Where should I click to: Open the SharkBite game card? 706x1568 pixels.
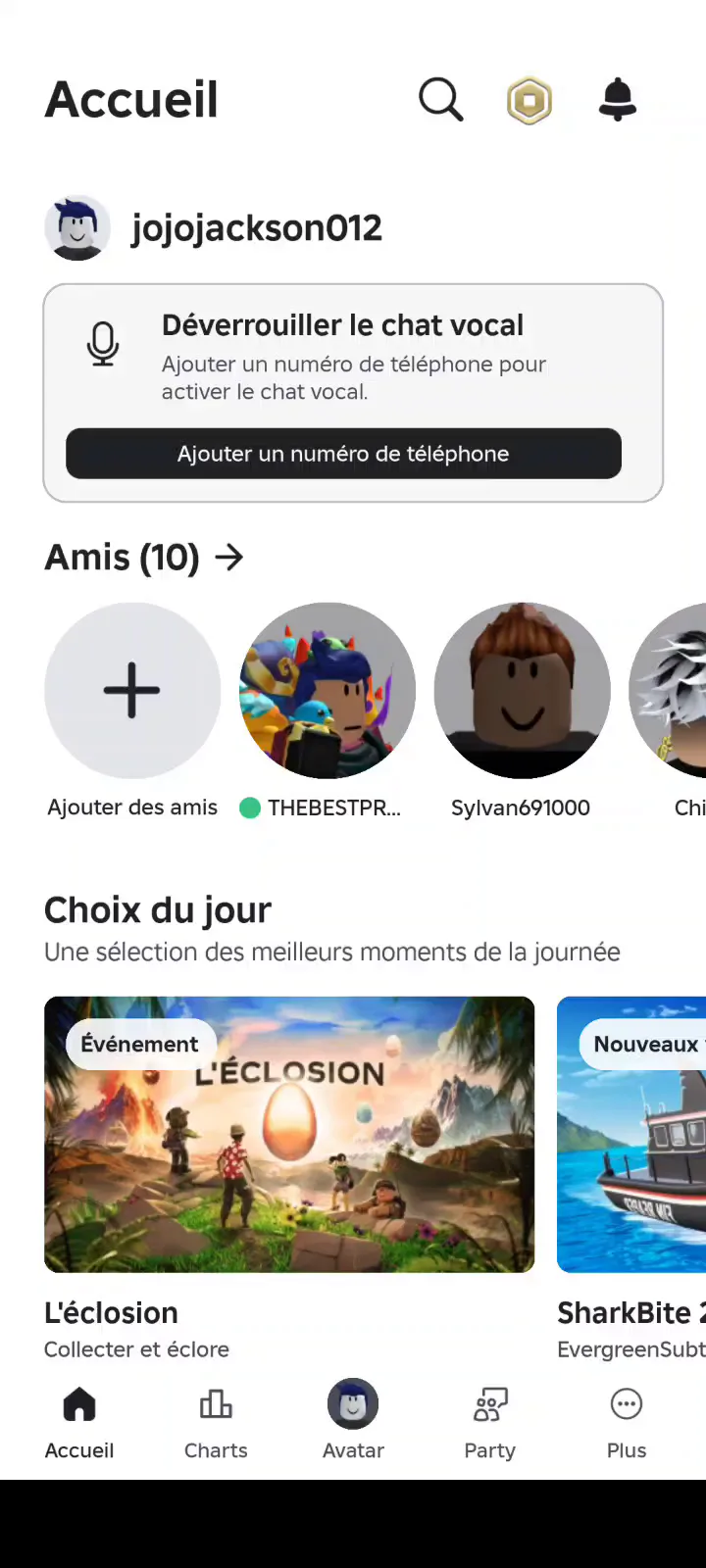point(632,1135)
